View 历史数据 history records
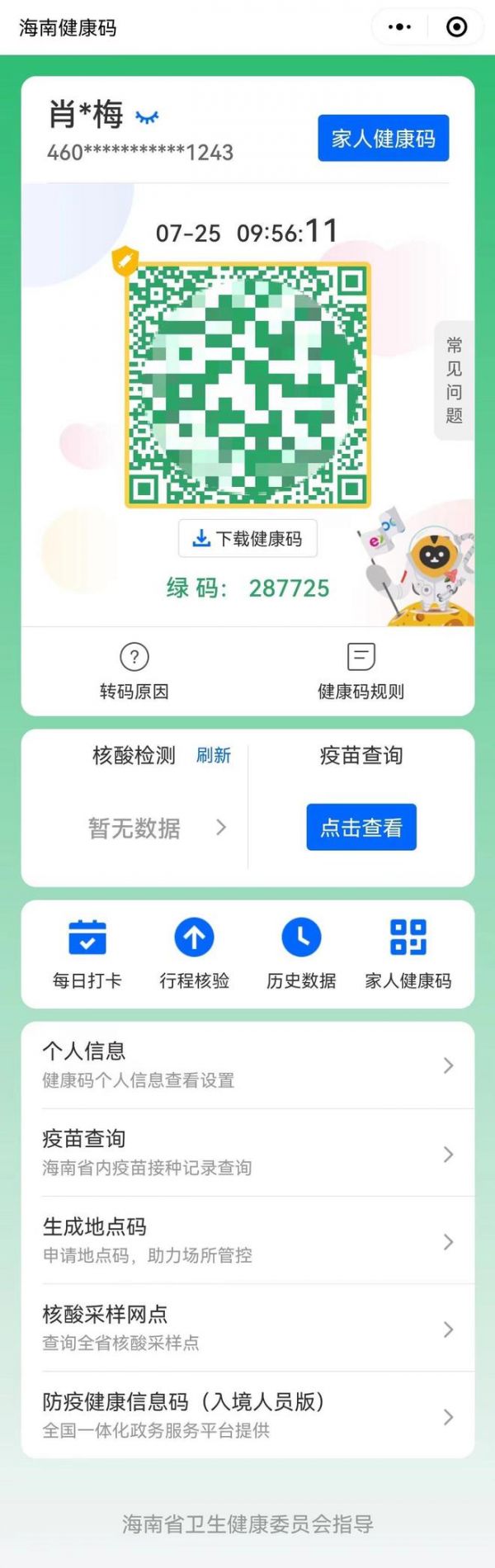This screenshot has height=1568, width=495. [x=301, y=953]
